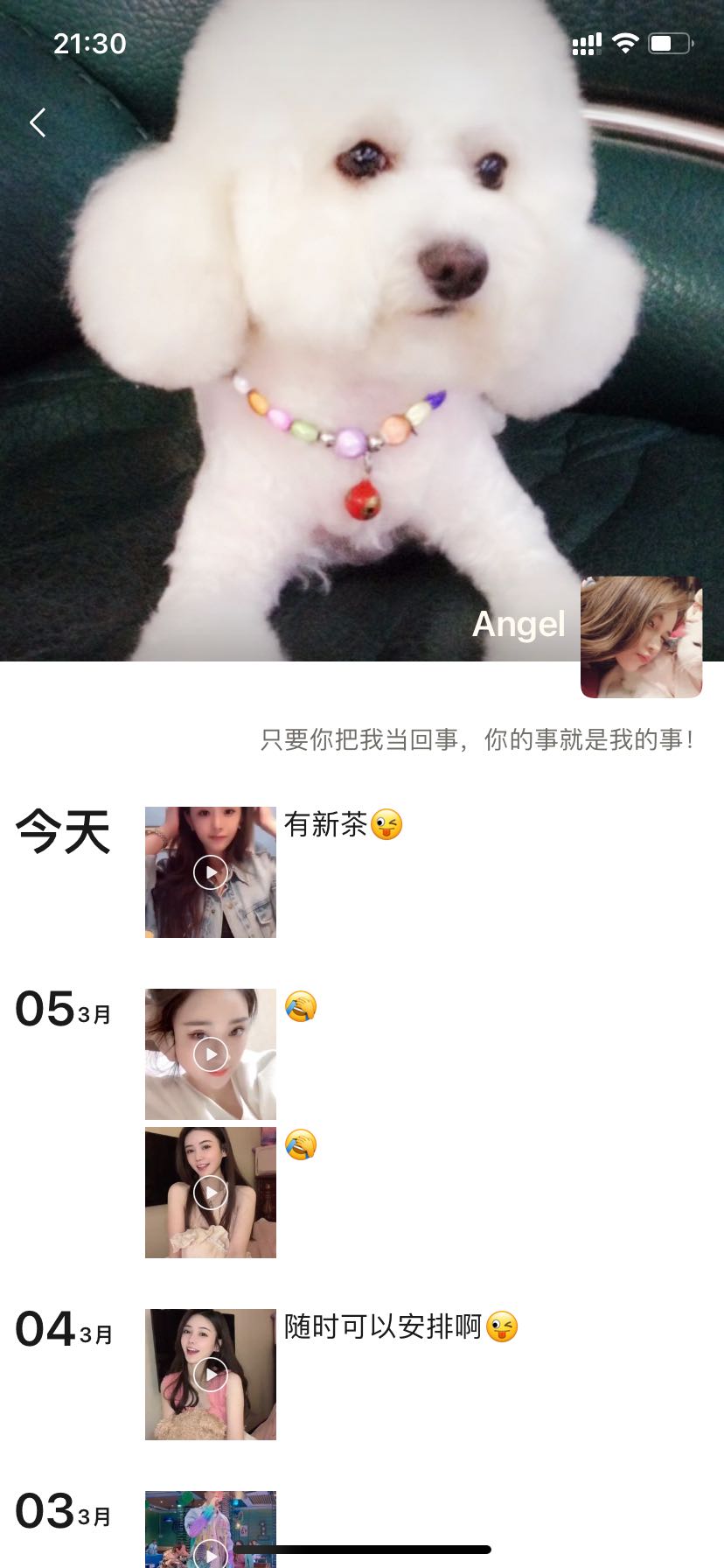Play today's video captioned 有新茶
The height and width of the screenshot is (1568, 724).
[x=211, y=872]
